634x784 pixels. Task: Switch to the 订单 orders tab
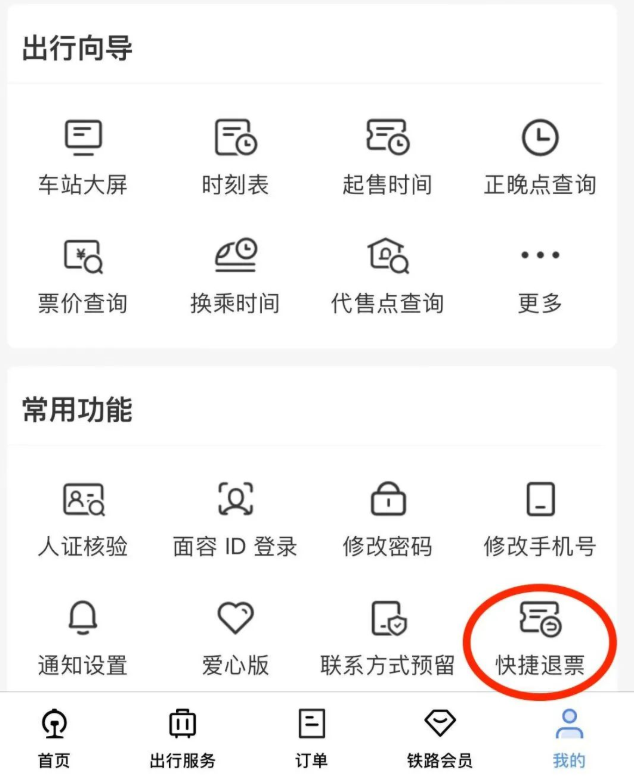tap(312, 738)
